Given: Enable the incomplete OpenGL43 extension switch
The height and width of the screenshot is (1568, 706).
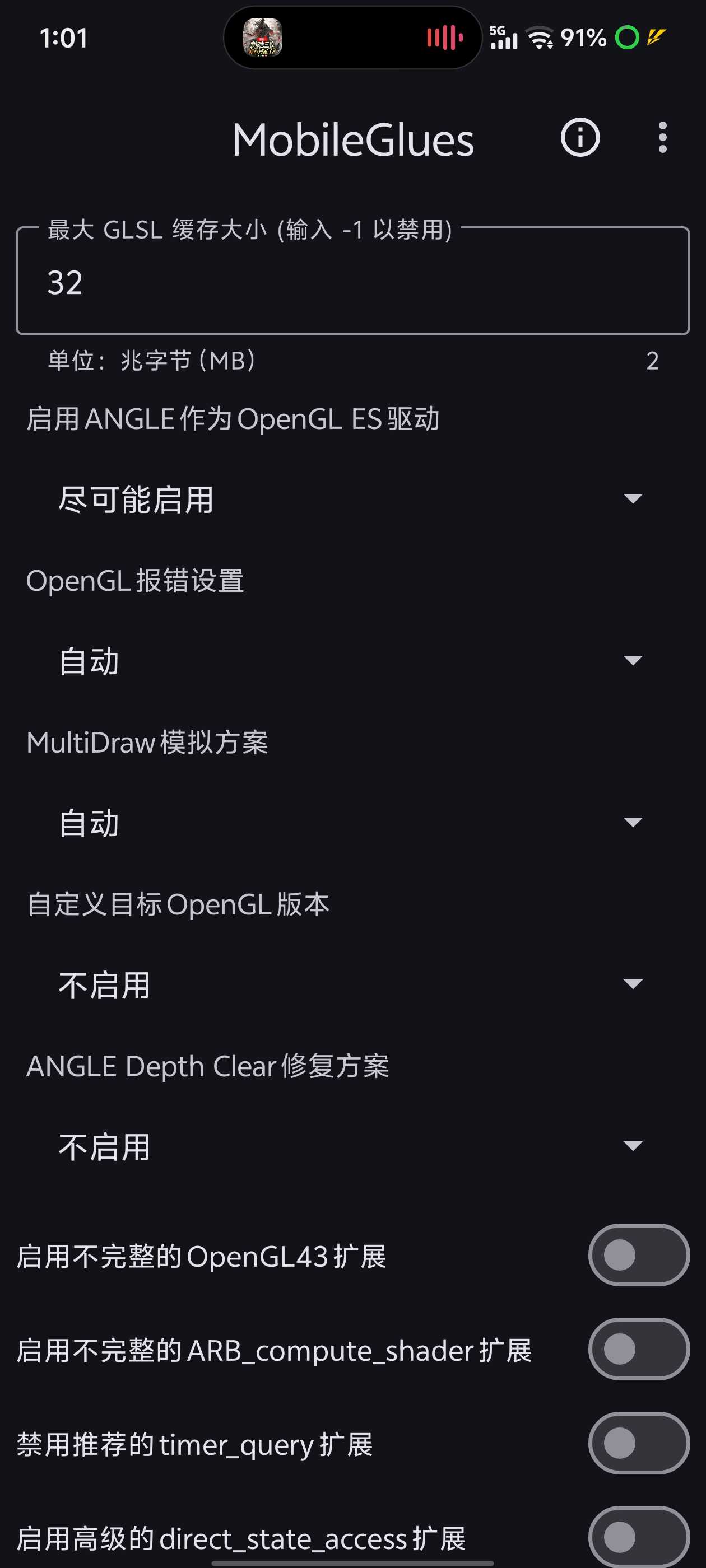Looking at the screenshot, I should coord(638,1255).
